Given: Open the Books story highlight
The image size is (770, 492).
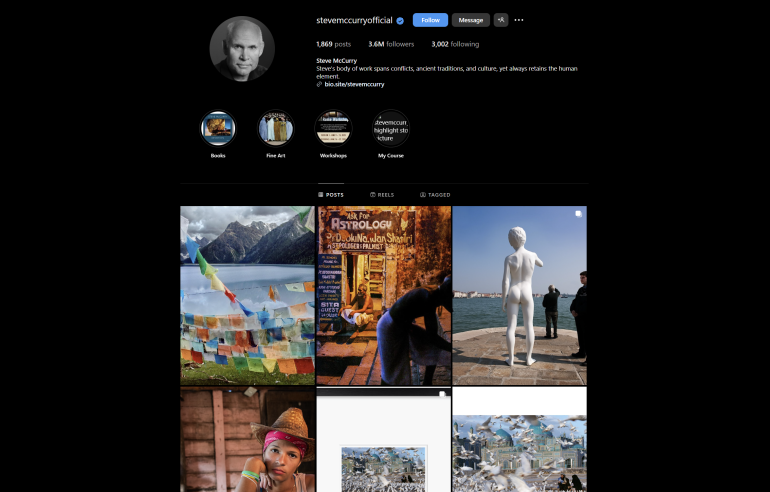Looking at the screenshot, I should point(218,128).
